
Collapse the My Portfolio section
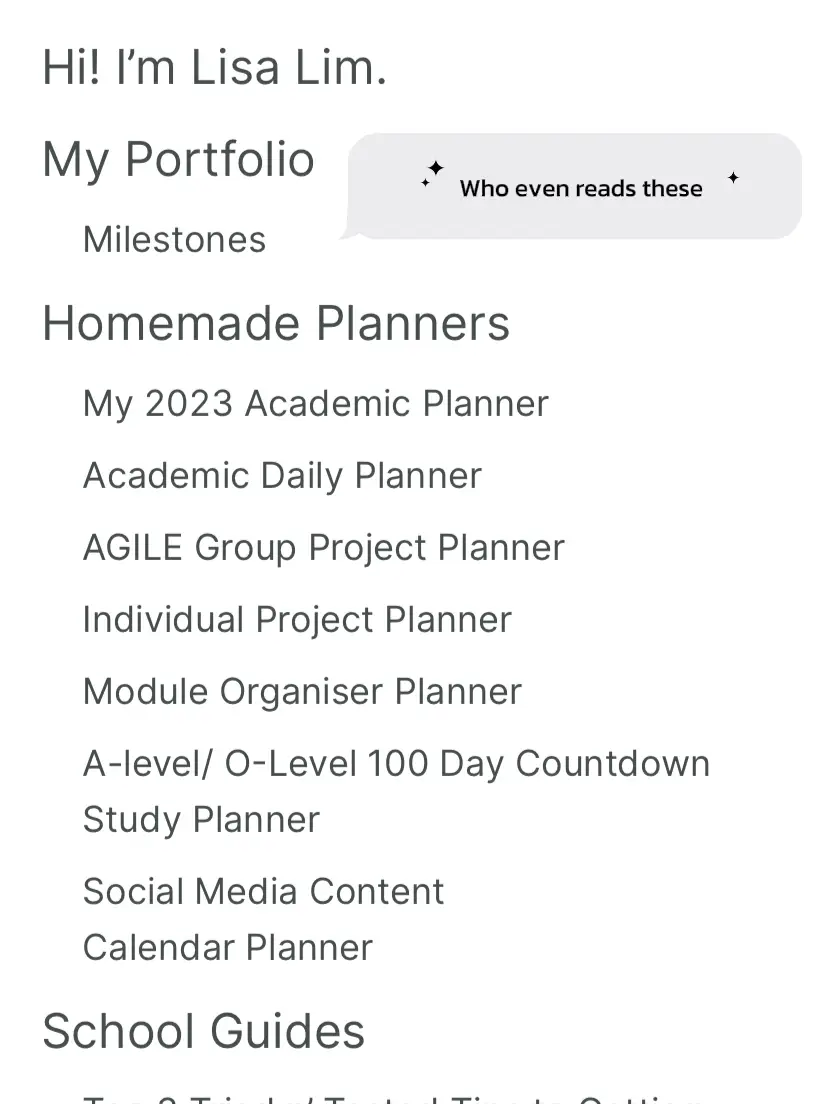click(x=178, y=160)
